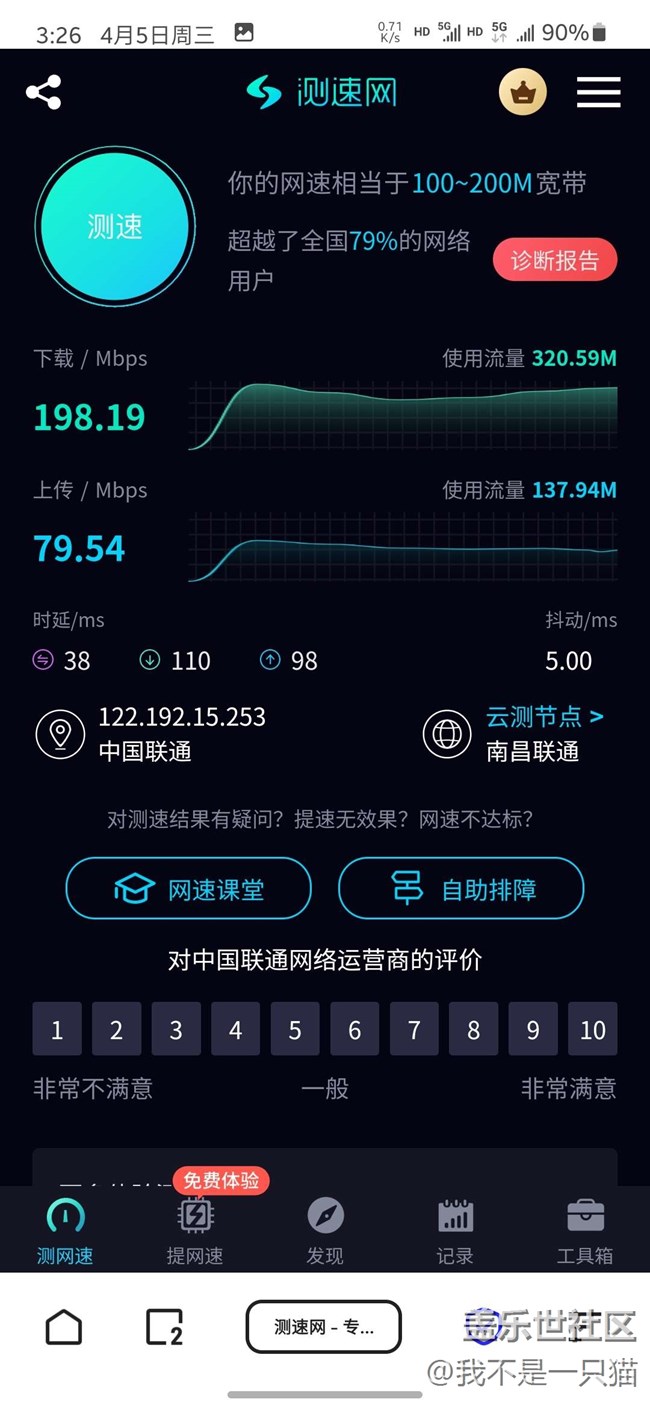This screenshot has width=650, height=1408.
Task: Rate the operator with score 5
Action: point(295,1029)
